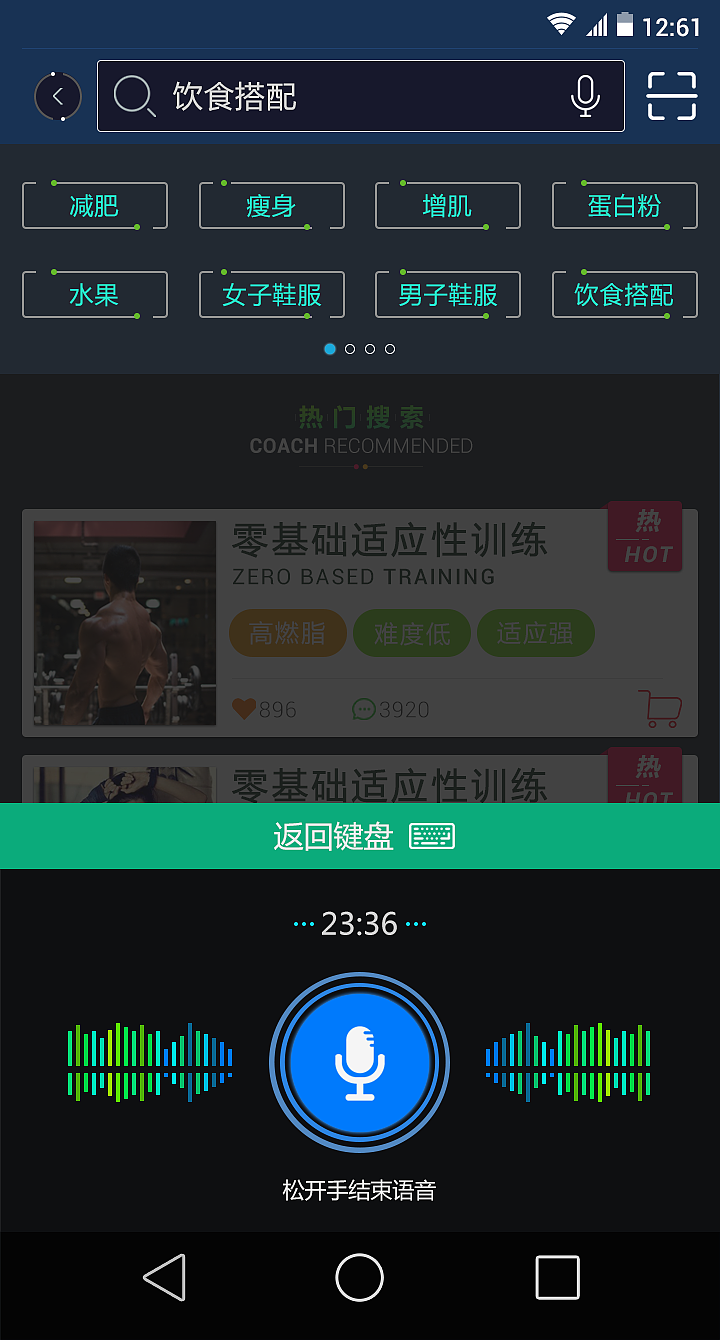Choose the 增肌 keyword chip
Viewport: 720px width, 1340px height.
(x=447, y=206)
